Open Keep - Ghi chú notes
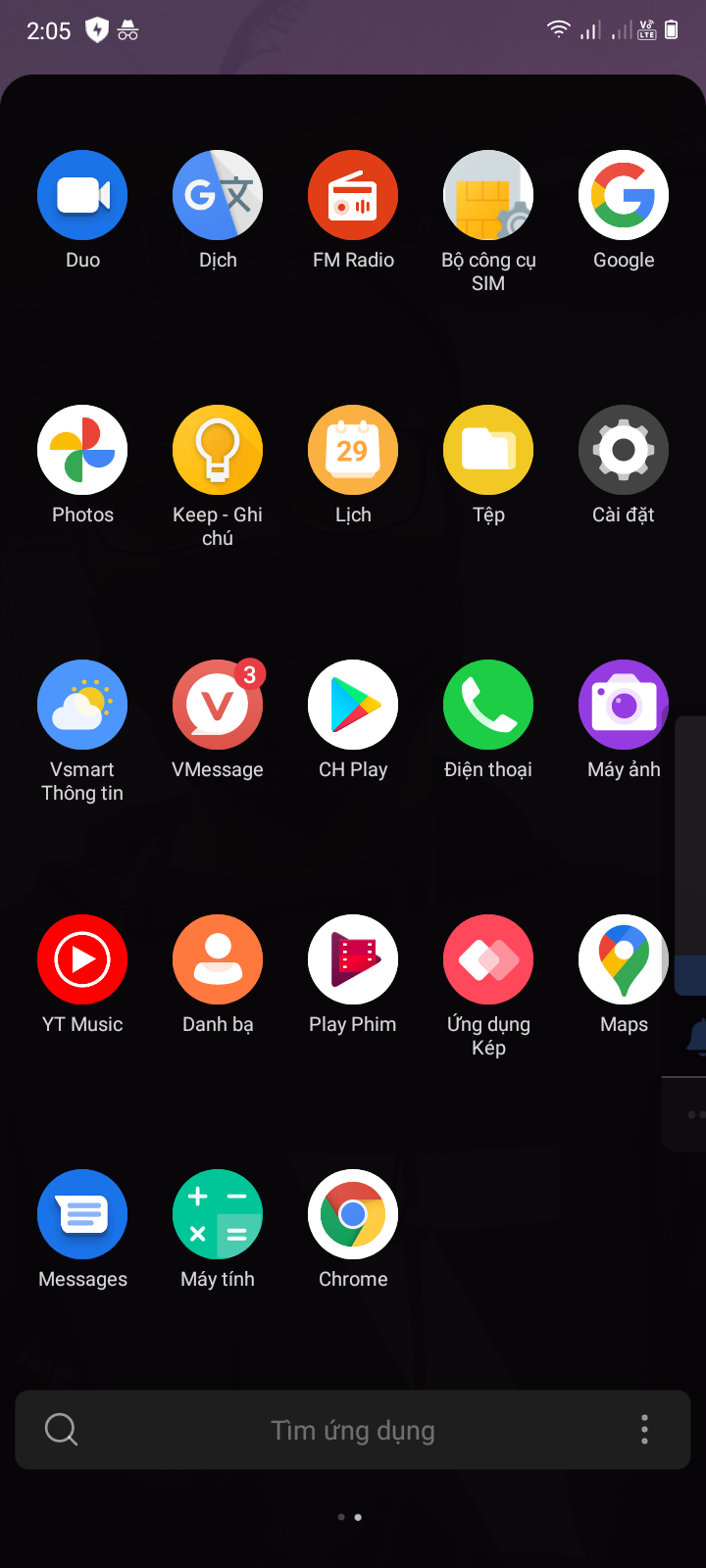Screen dimensions: 706x1568 point(218,451)
